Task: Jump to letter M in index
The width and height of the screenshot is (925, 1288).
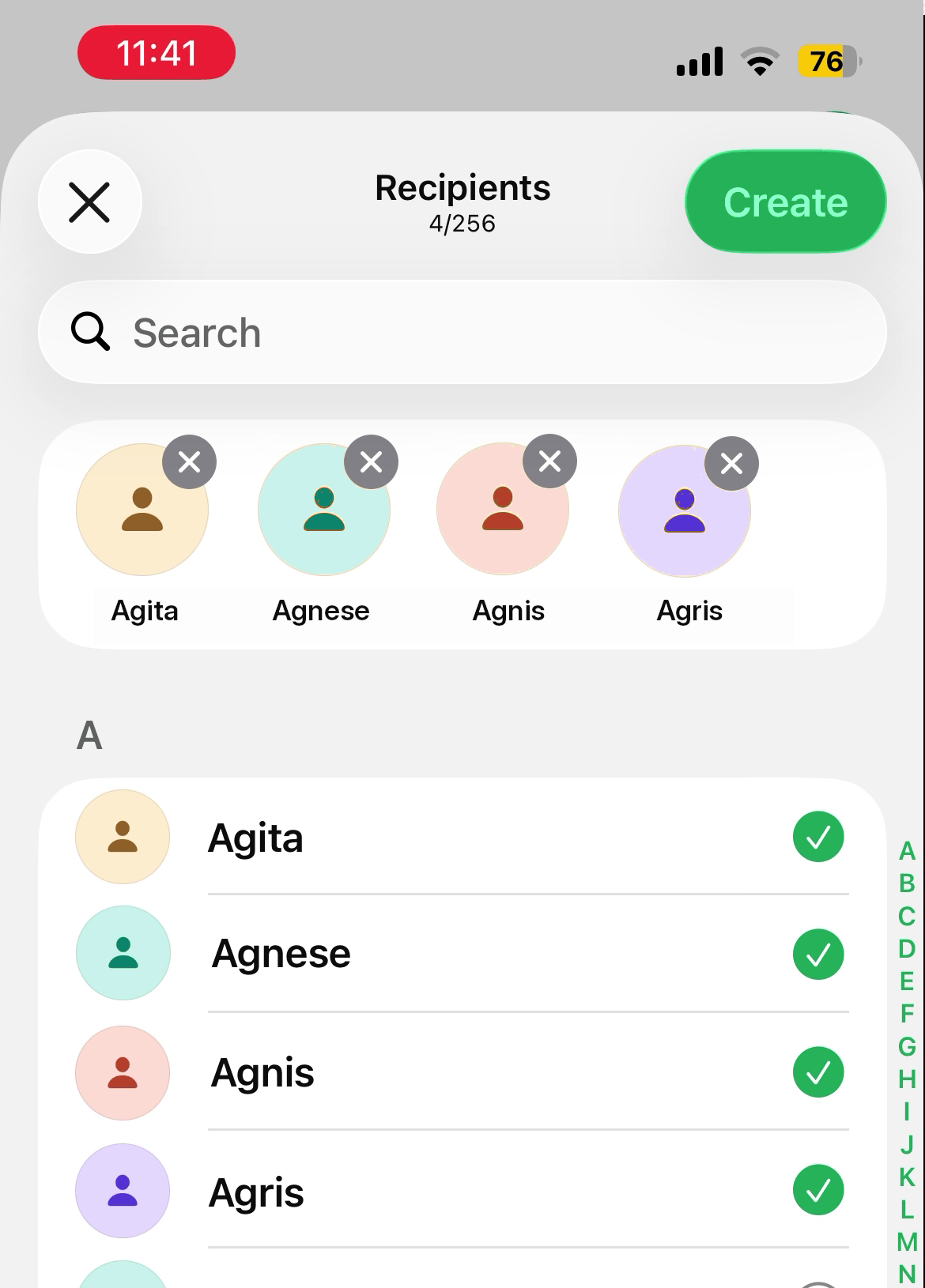Action: [907, 1242]
